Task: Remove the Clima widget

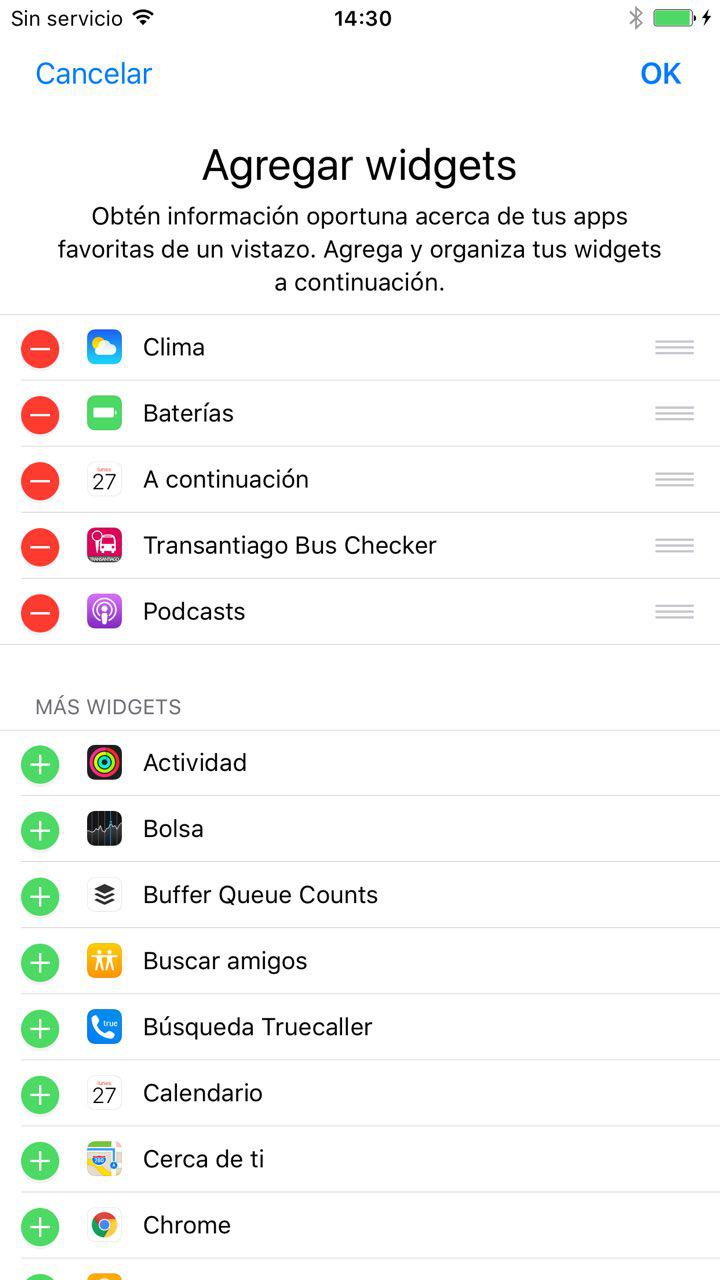Action: tap(40, 349)
